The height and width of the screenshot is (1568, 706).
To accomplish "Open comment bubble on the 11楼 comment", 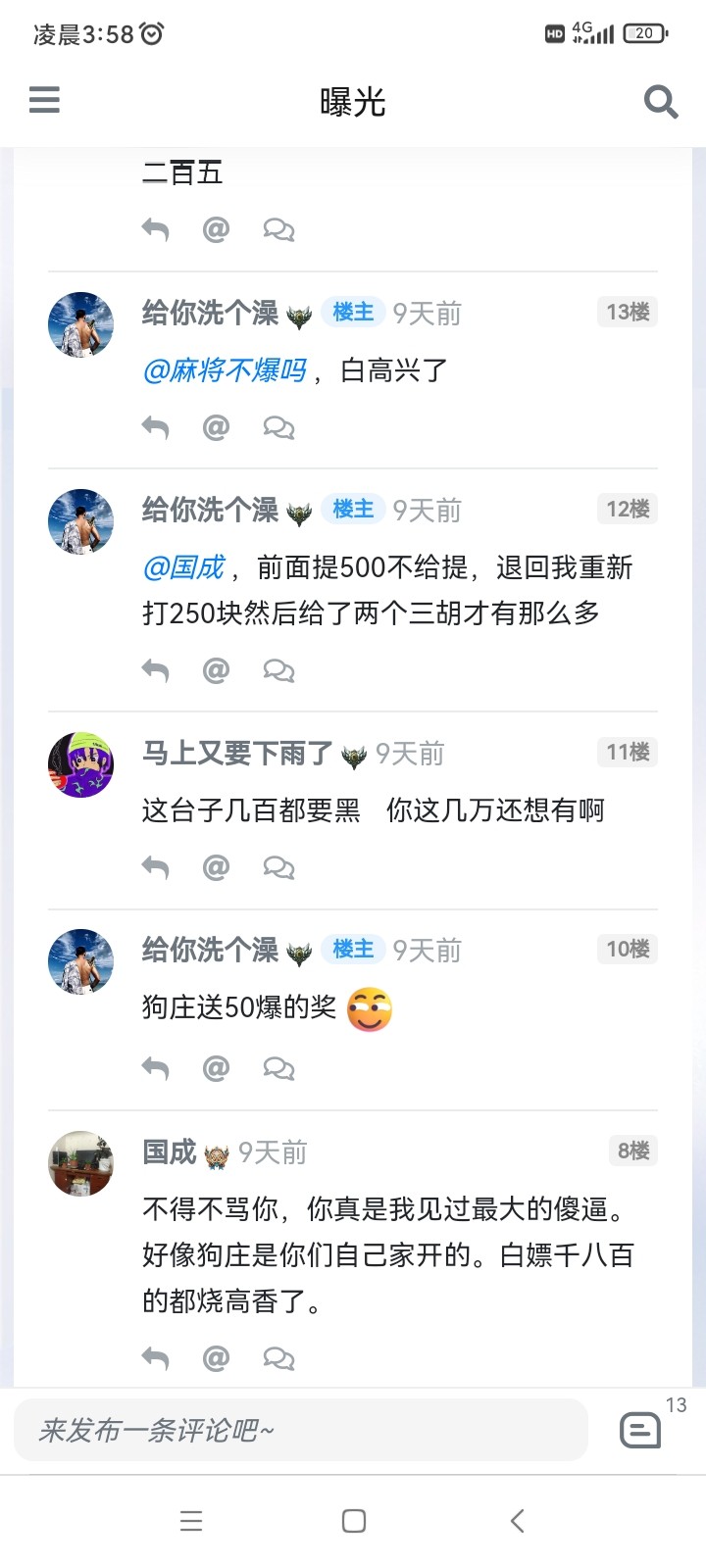I will [278, 868].
